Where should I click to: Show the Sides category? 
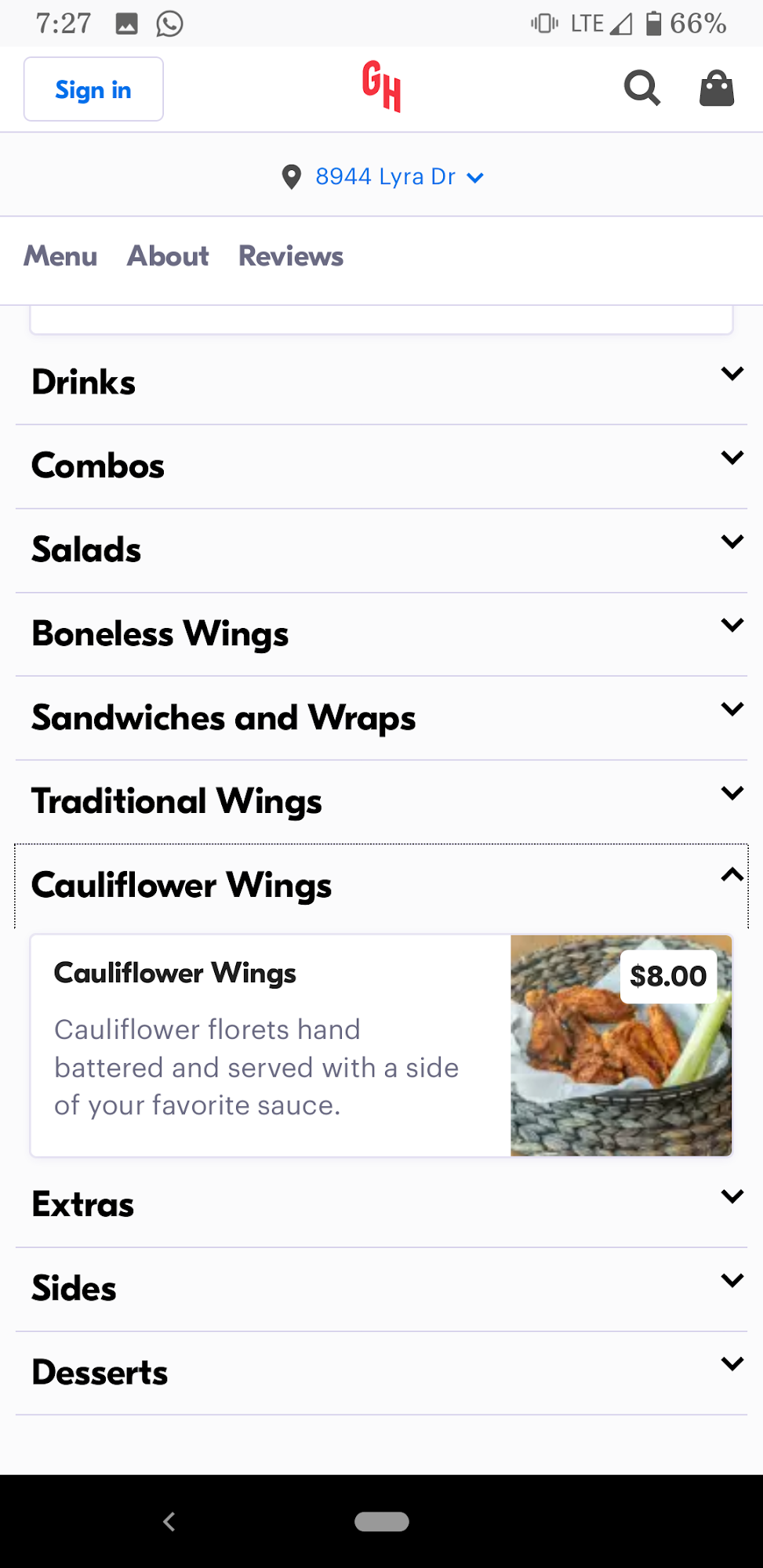pos(381,1289)
